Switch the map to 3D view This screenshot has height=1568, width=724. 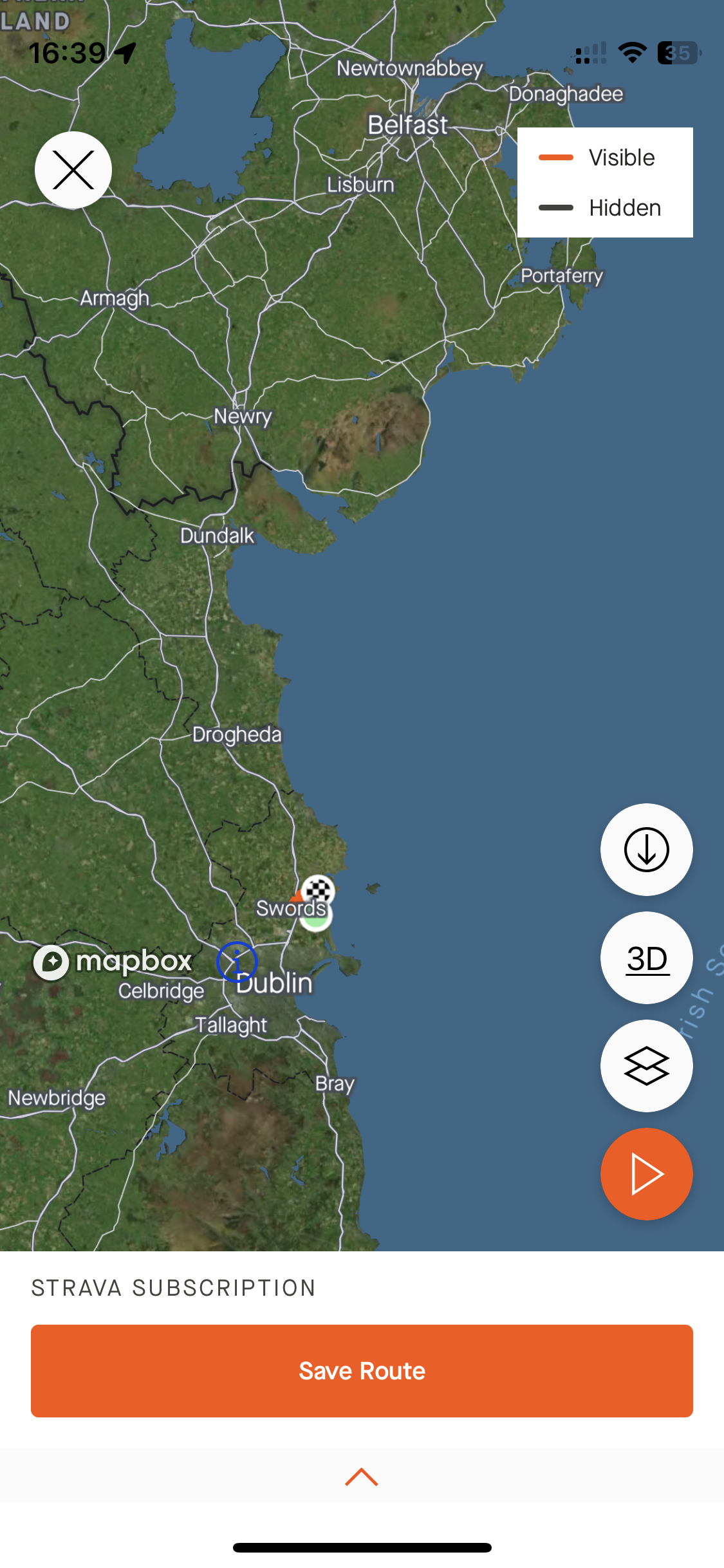[646, 958]
